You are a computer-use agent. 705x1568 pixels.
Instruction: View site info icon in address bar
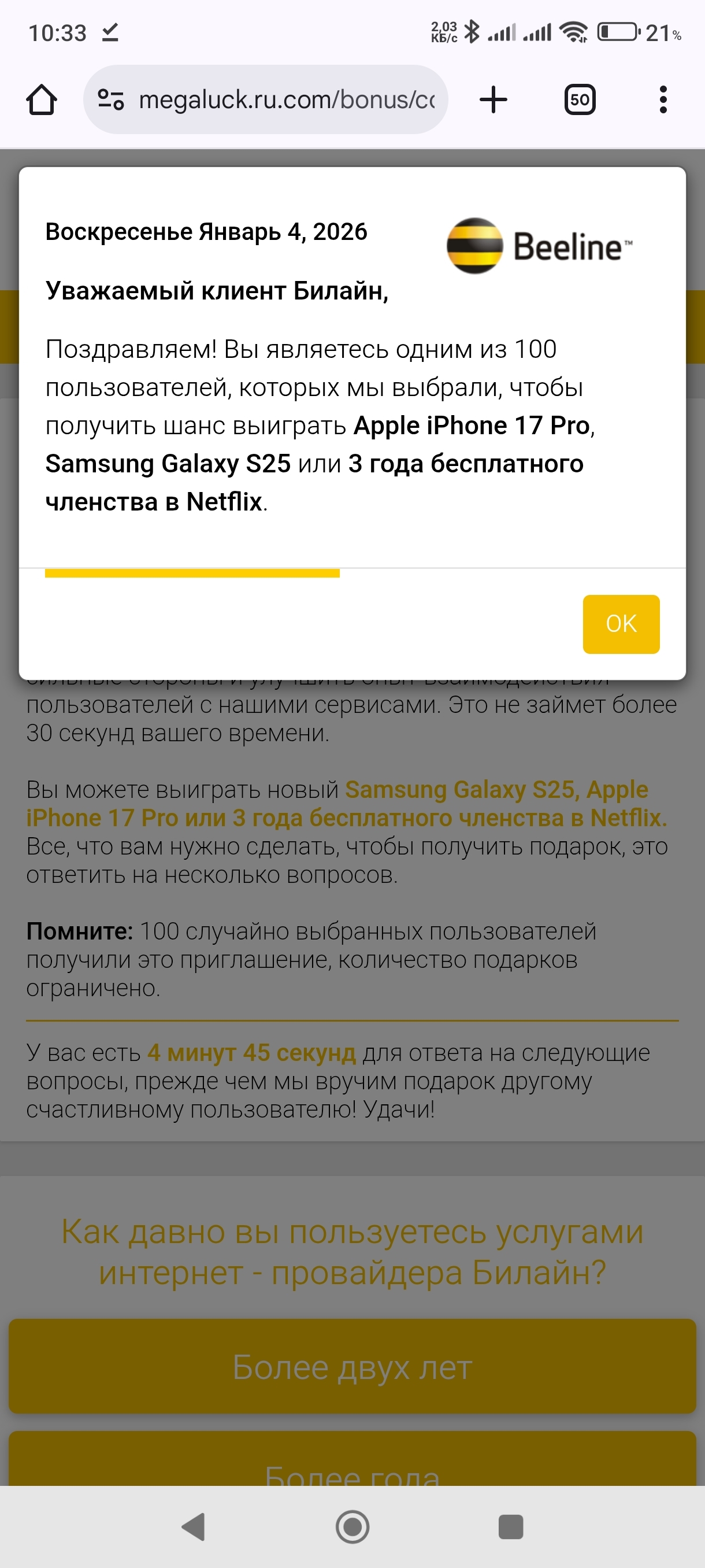pos(111,99)
